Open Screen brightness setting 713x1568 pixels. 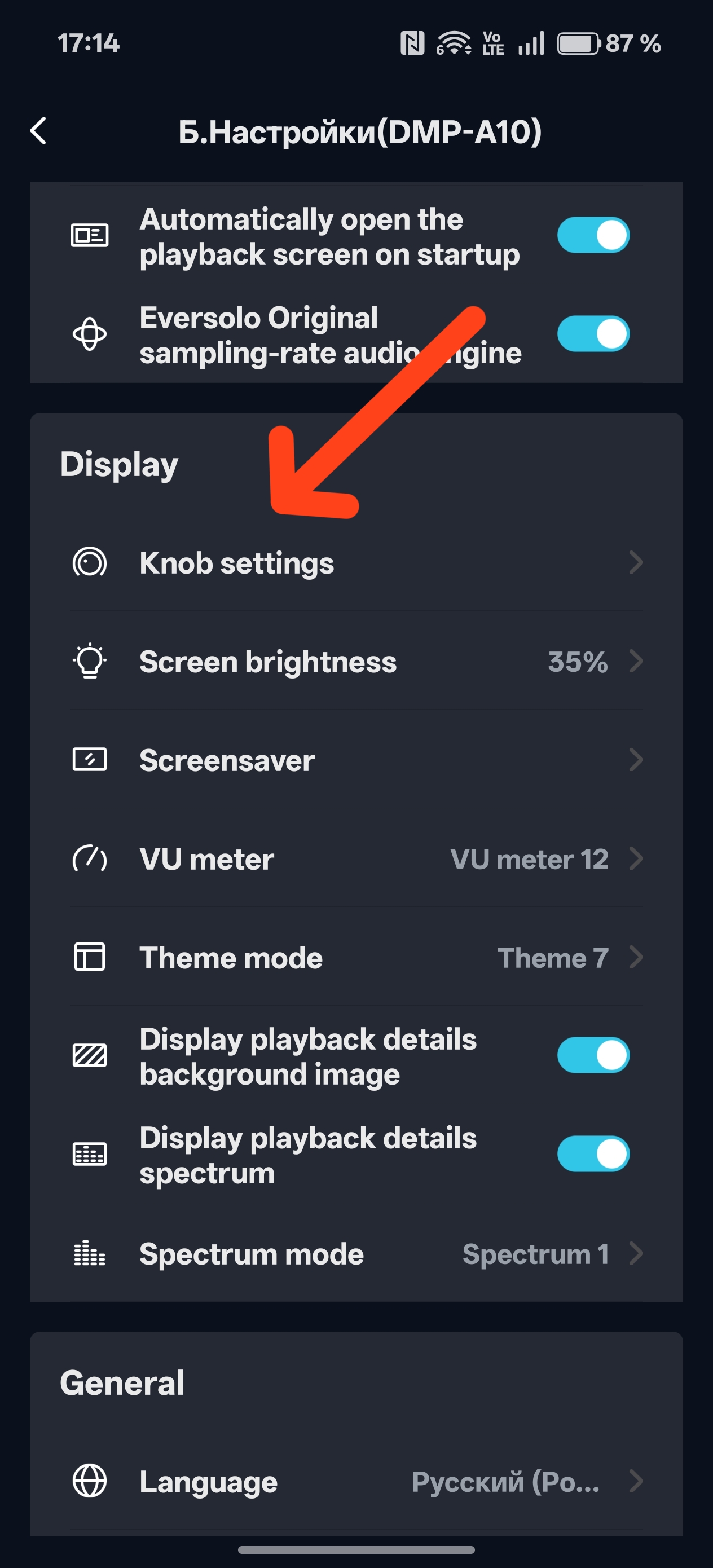(x=356, y=662)
